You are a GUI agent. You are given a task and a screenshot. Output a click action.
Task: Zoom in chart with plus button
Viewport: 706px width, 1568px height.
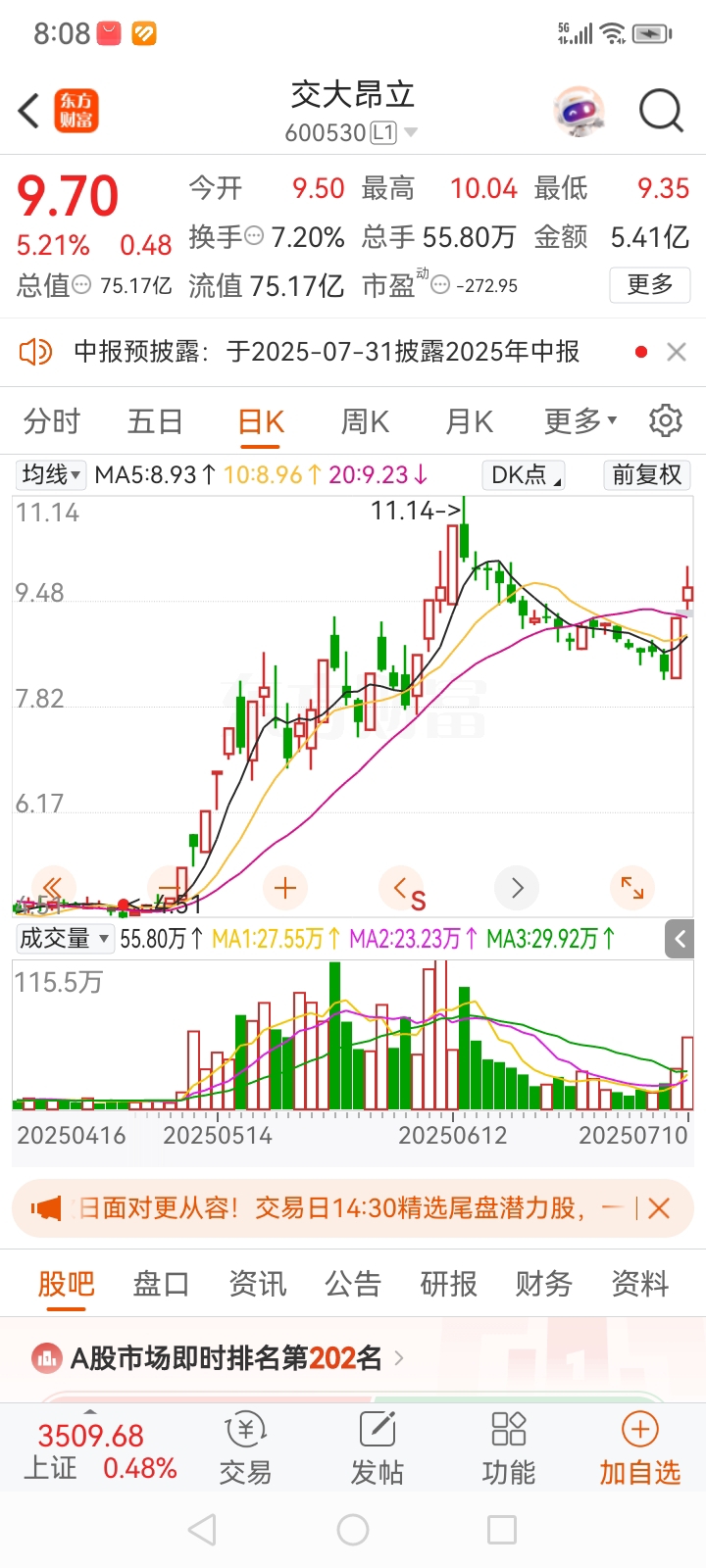pyautogui.click(x=285, y=888)
